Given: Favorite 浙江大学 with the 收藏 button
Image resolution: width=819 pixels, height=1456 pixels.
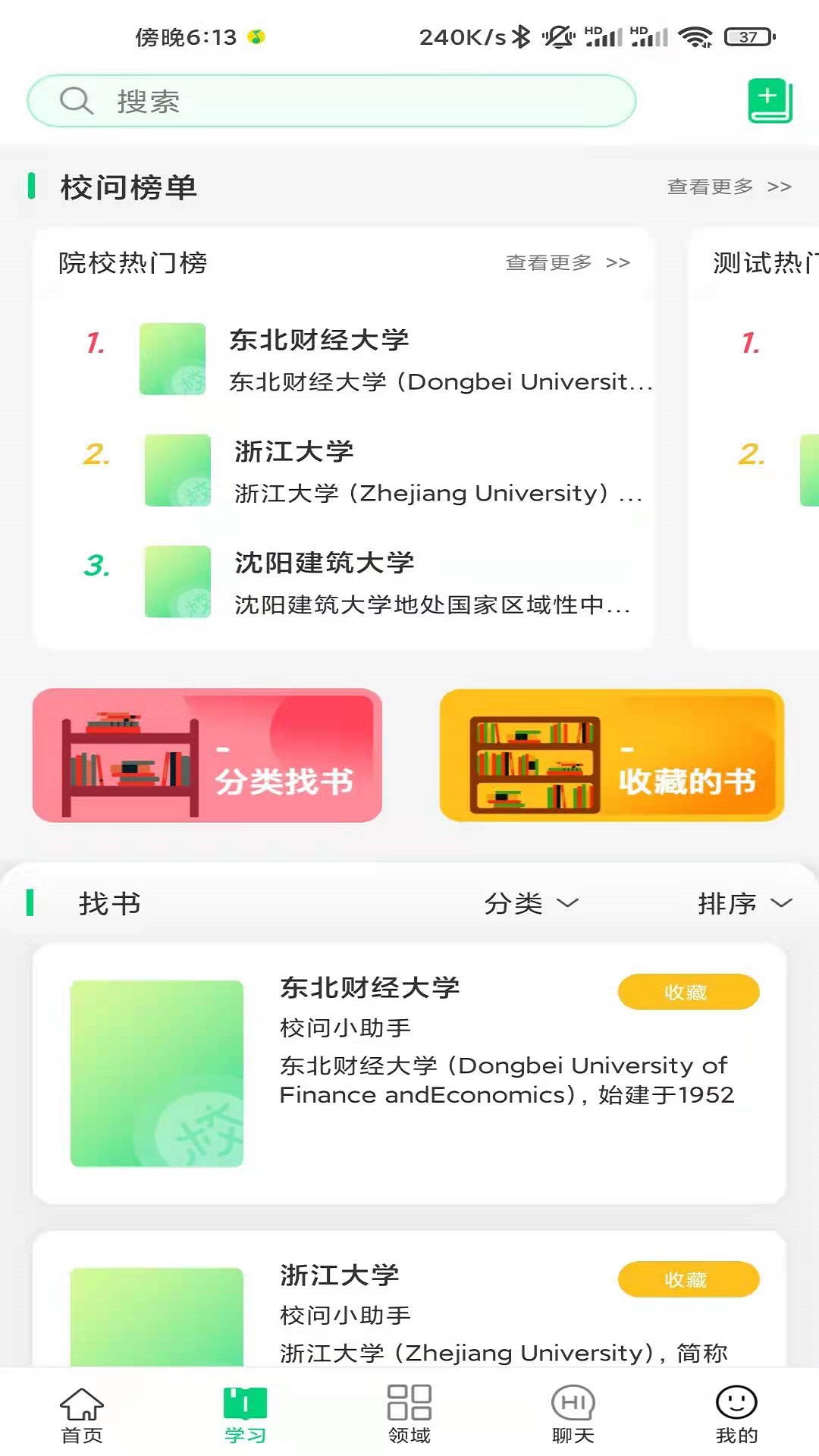Looking at the screenshot, I should point(688,1279).
